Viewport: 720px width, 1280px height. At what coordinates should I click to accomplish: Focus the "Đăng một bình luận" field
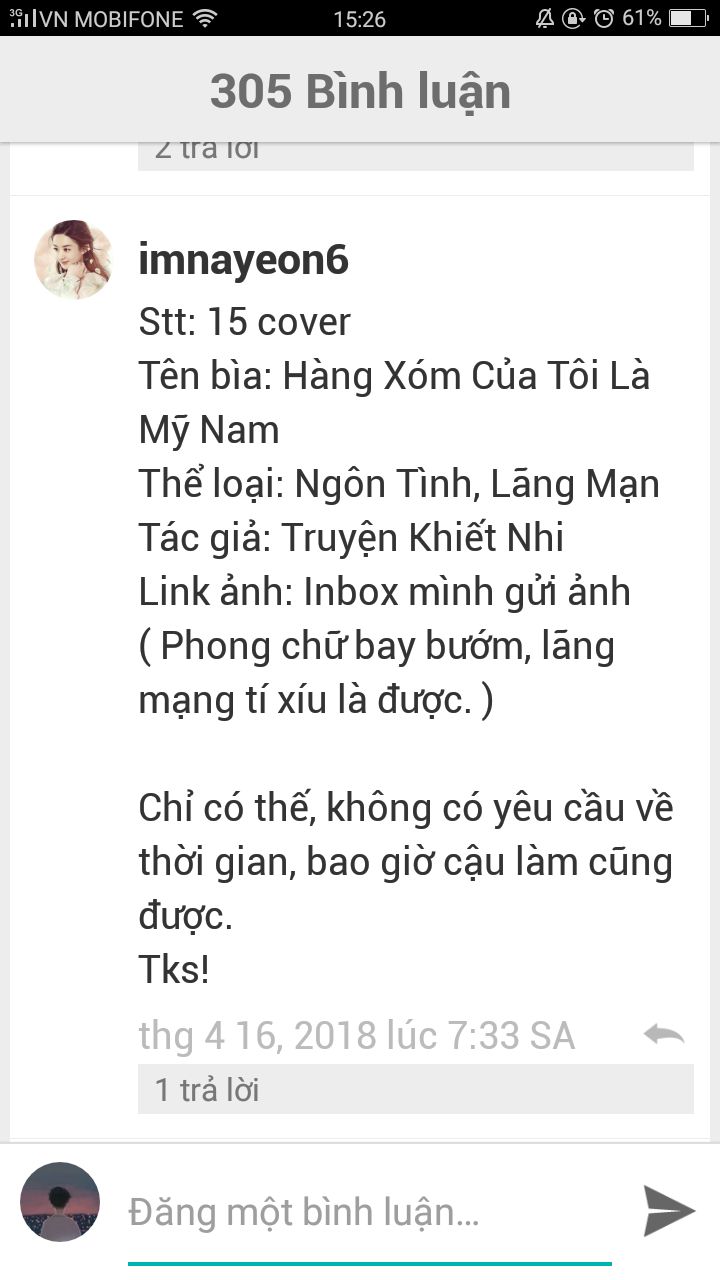(370, 1213)
